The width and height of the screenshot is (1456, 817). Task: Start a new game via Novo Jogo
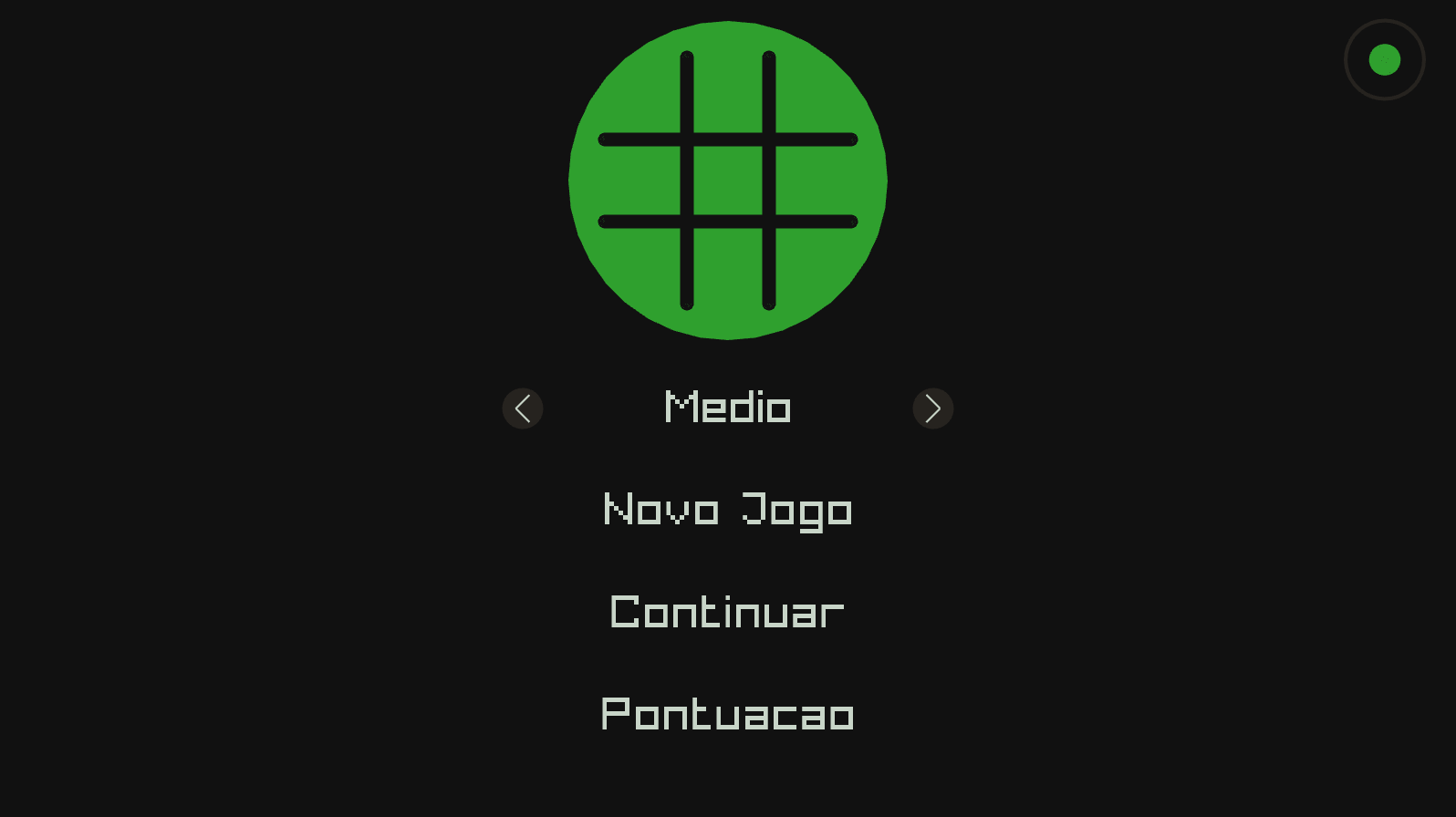coord(727,511)
